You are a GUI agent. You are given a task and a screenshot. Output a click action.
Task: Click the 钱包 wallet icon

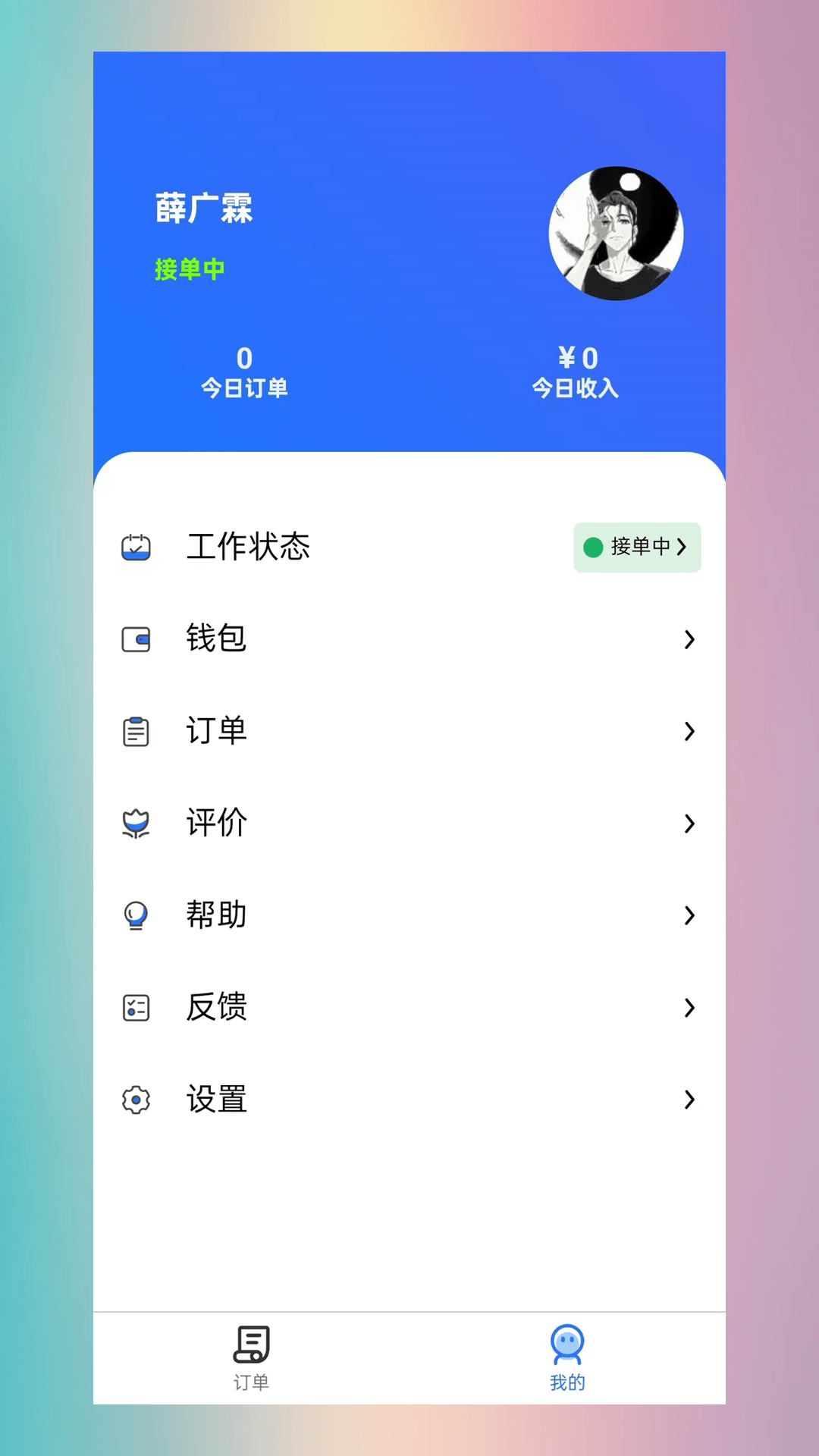pyautogui.click(x=136, y=639)
